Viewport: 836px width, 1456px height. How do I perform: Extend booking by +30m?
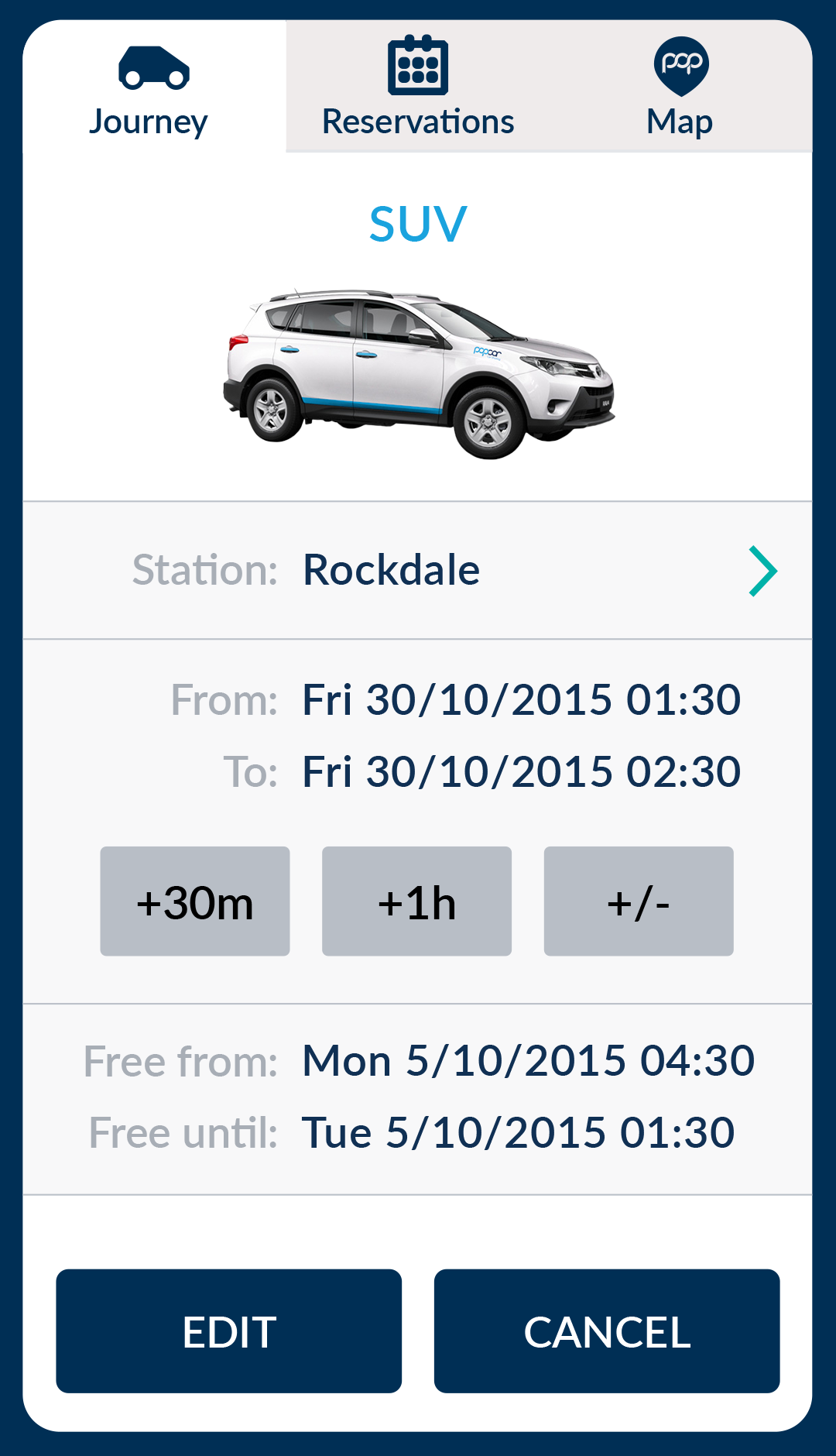pos(195,901)
